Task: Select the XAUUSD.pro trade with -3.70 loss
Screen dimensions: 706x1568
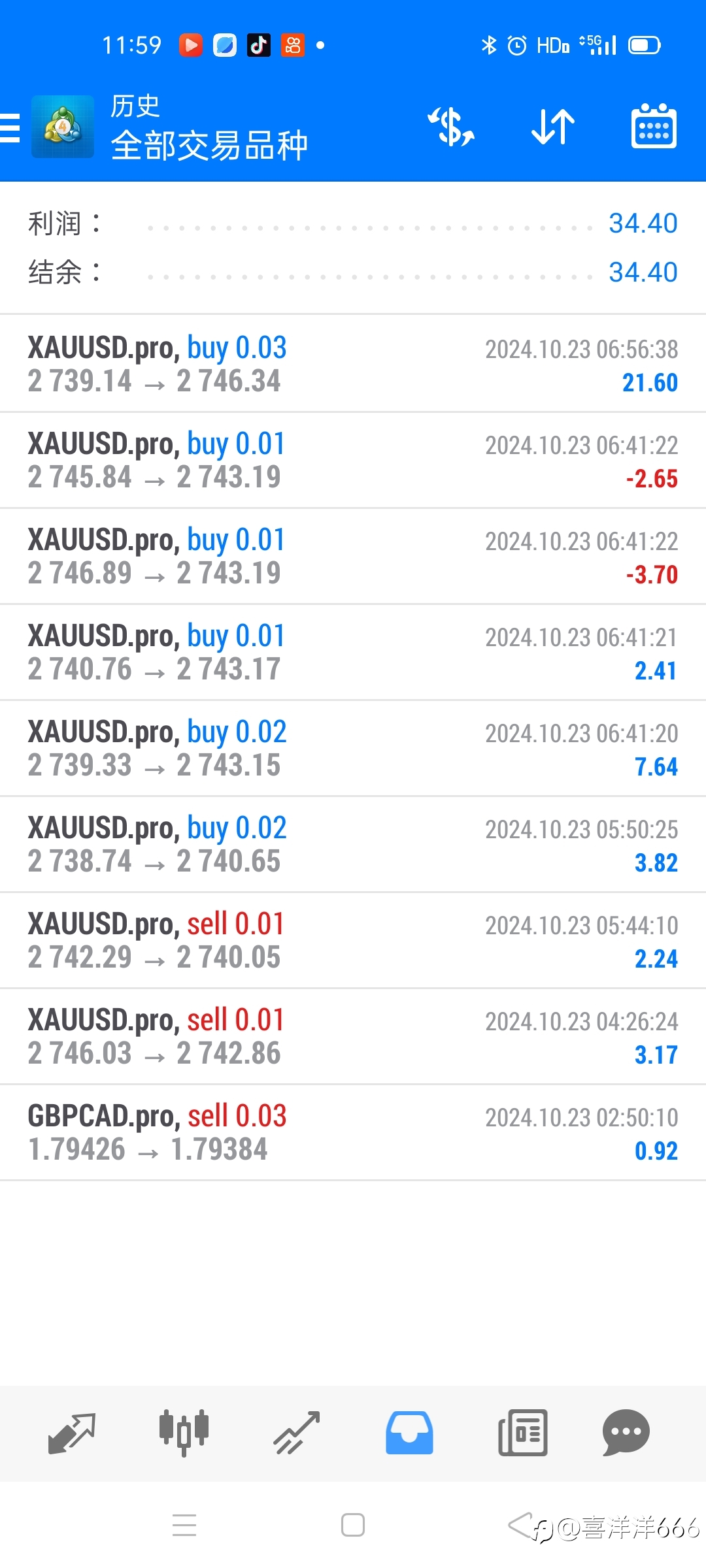Action: point(353,556)
